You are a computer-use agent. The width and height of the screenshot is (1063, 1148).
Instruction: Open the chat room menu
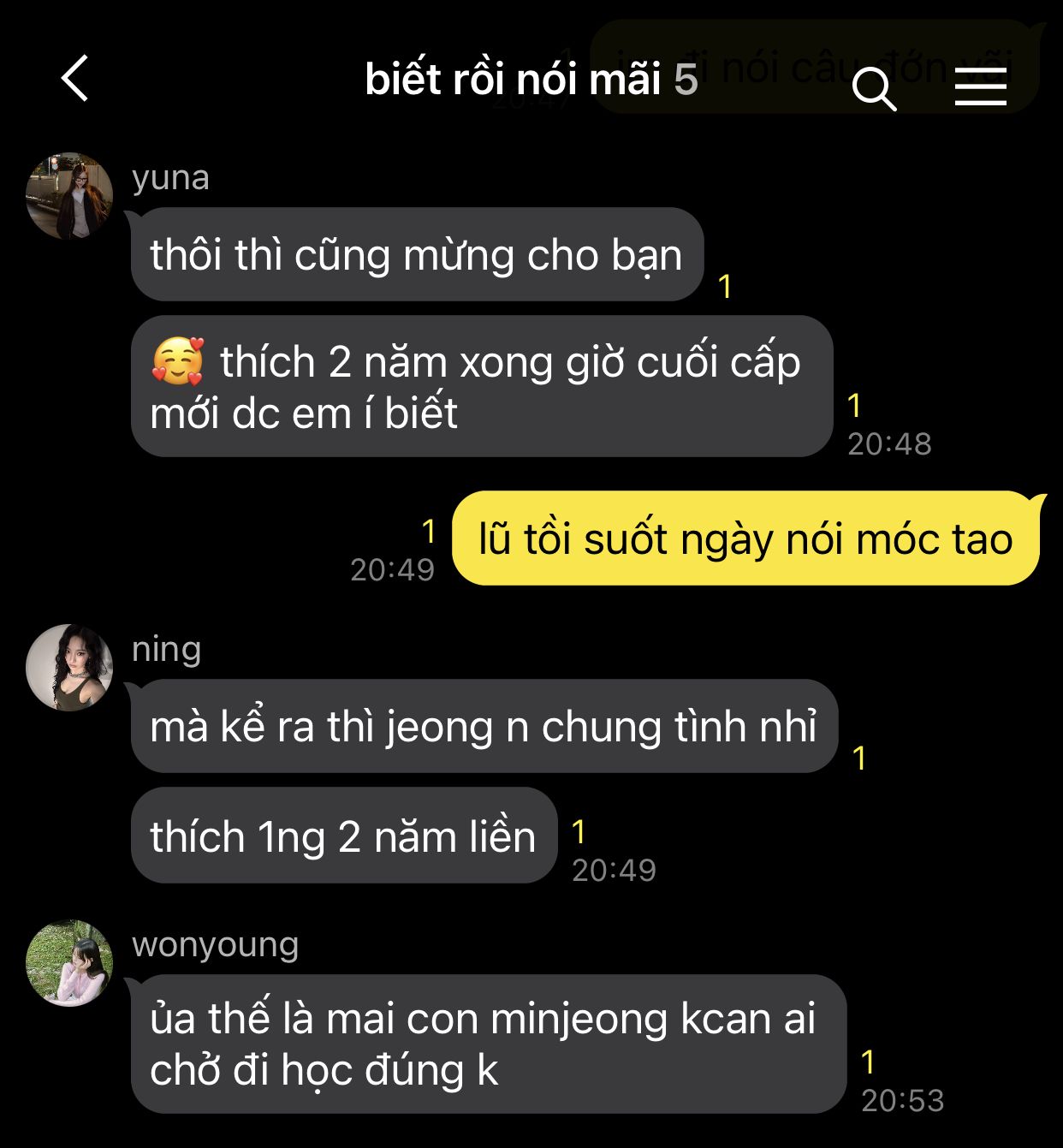click(x=980, y=87)
